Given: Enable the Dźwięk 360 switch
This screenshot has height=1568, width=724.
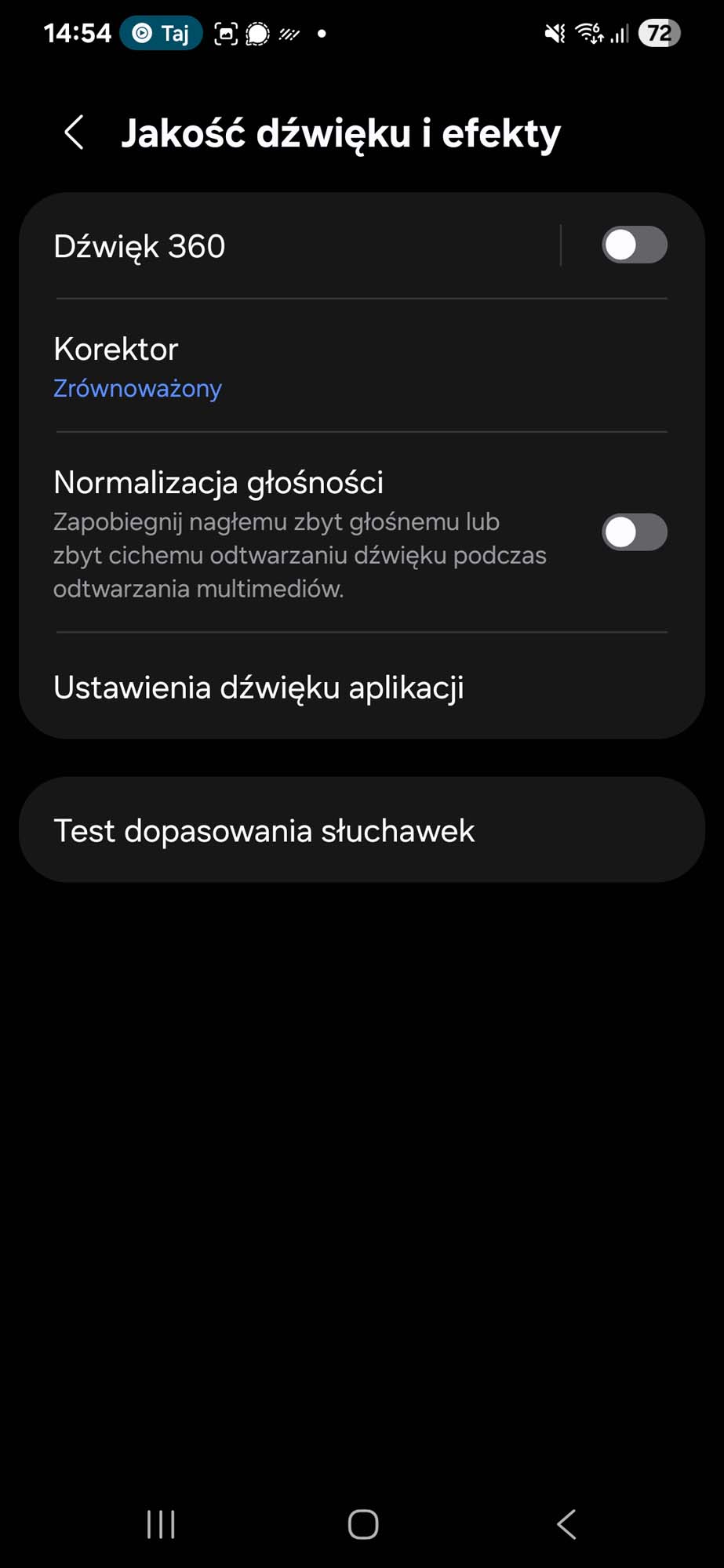Looking at the screenshot, I should pyautogui.click(x=634, y=245).
